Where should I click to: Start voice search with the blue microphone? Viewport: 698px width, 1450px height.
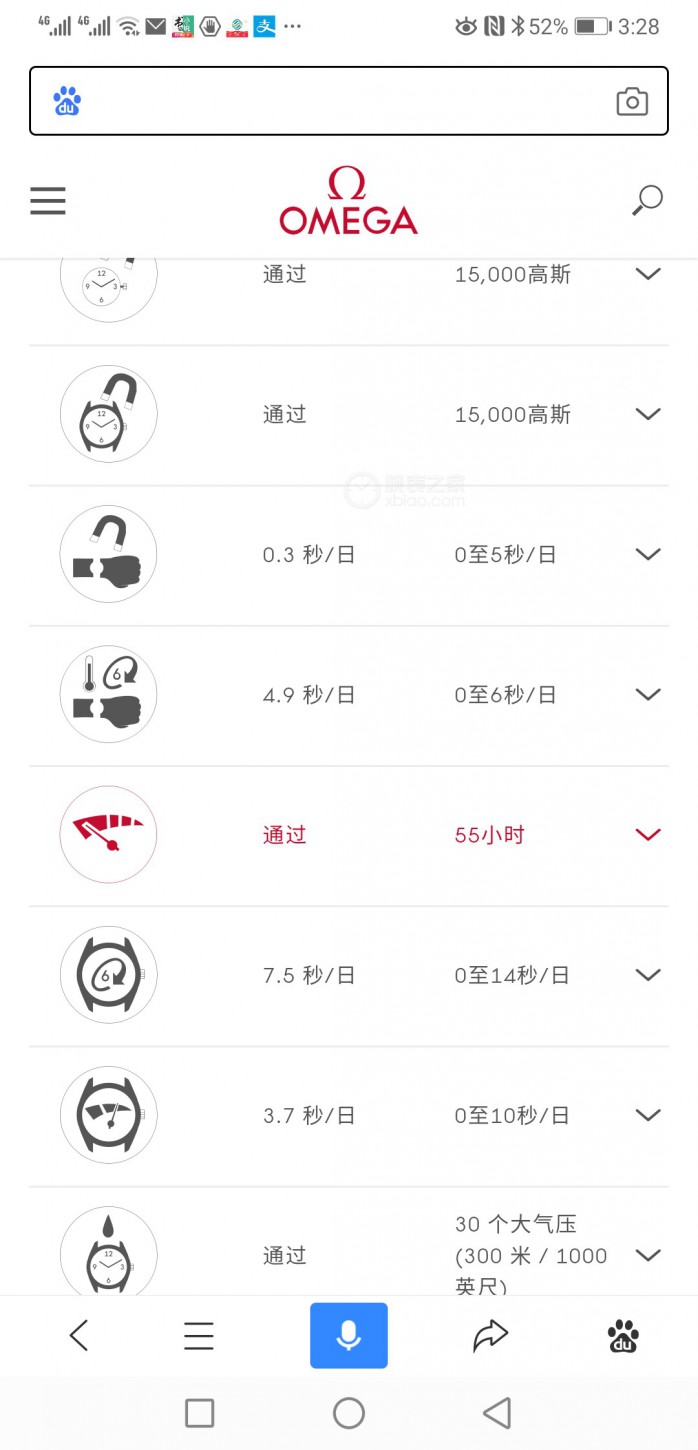pos(349,1335)
